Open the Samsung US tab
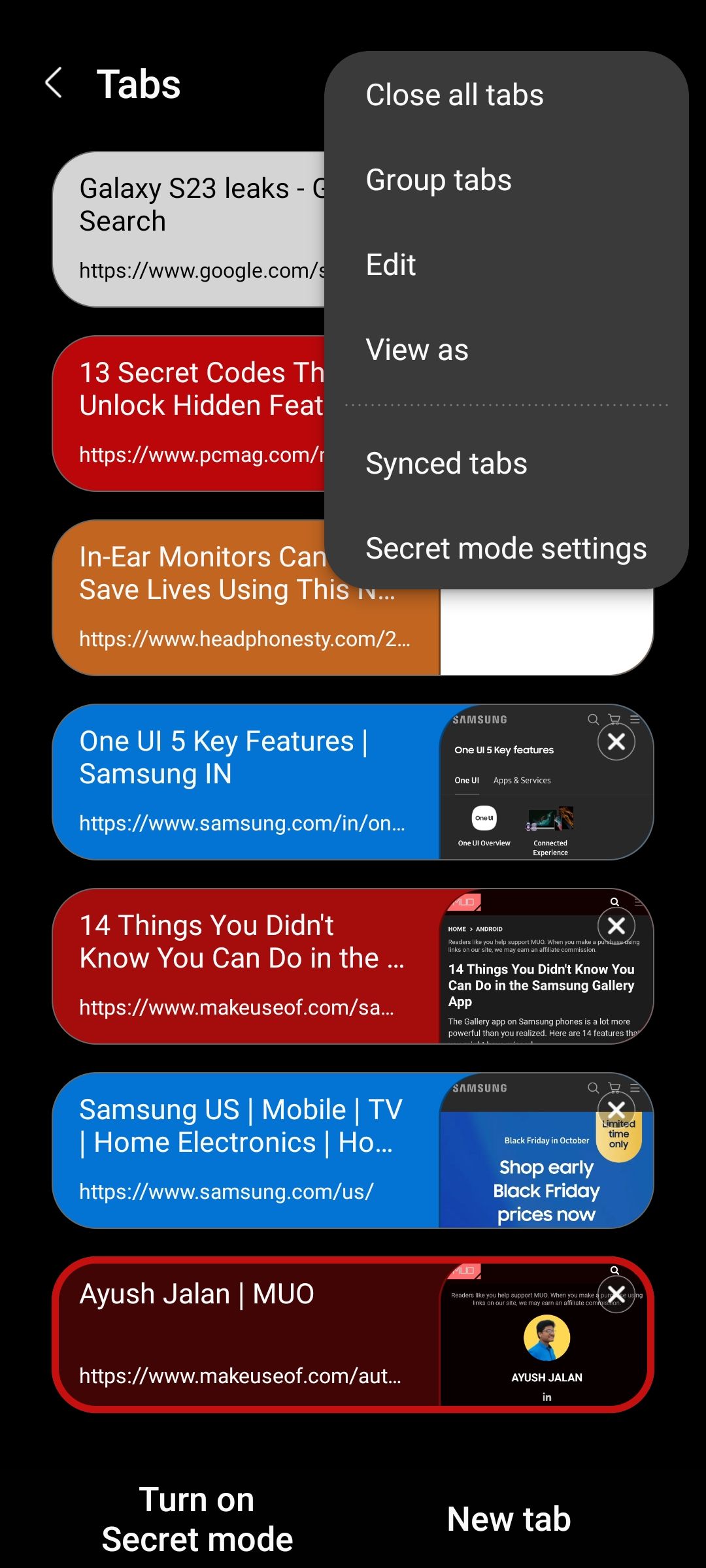Viewport: 706px width, 1568px height. pos(242,1151)
